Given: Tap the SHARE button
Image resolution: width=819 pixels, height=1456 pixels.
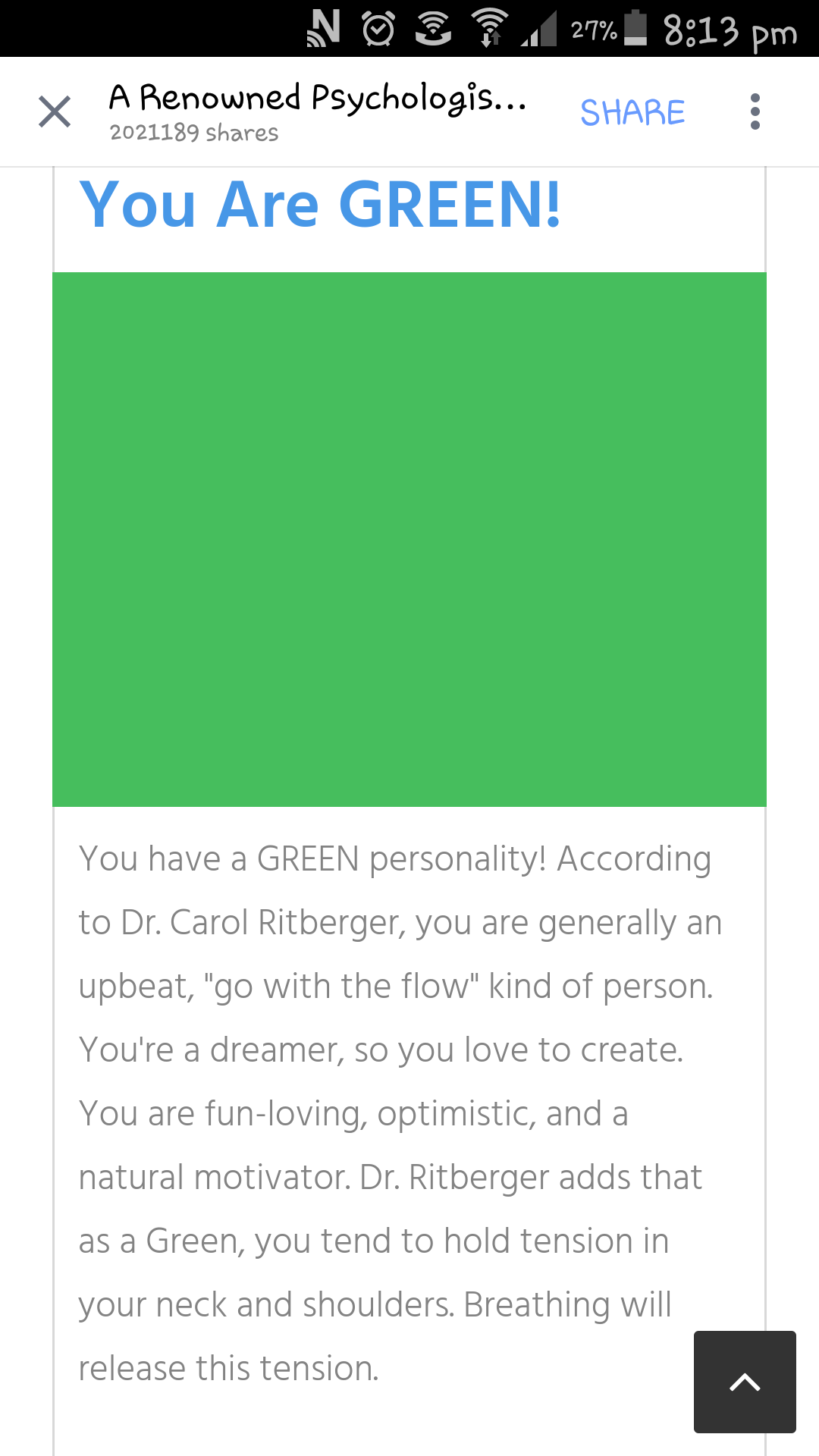Looking at the screenshot, I should 632,112.
